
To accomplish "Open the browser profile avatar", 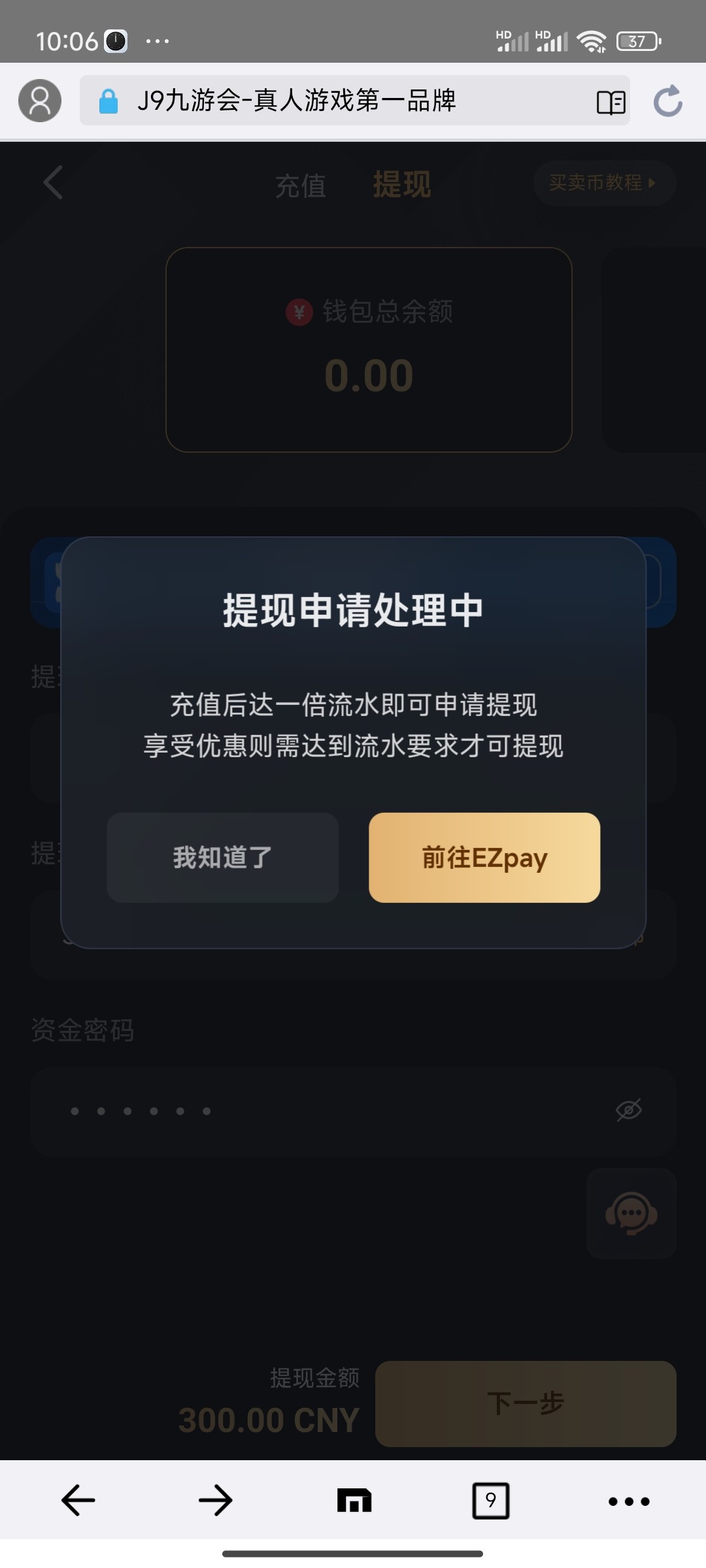I will pyautogui.click(x=40, y=101).
